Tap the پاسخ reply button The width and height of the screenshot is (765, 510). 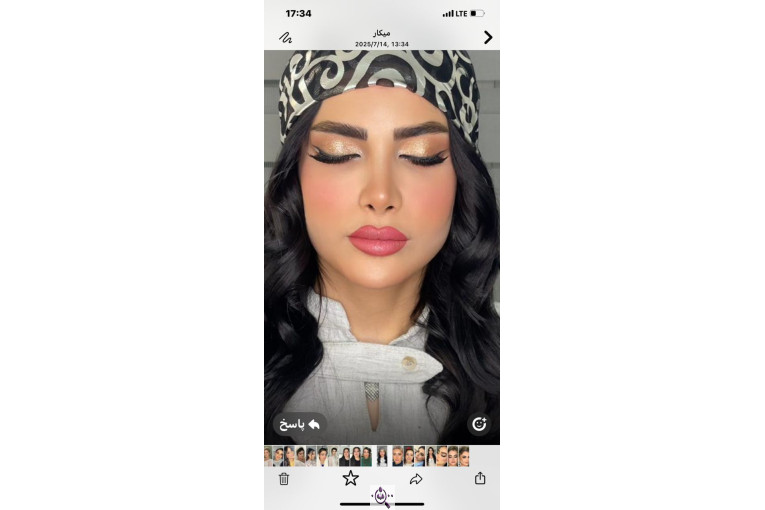(x=299, y=424)
